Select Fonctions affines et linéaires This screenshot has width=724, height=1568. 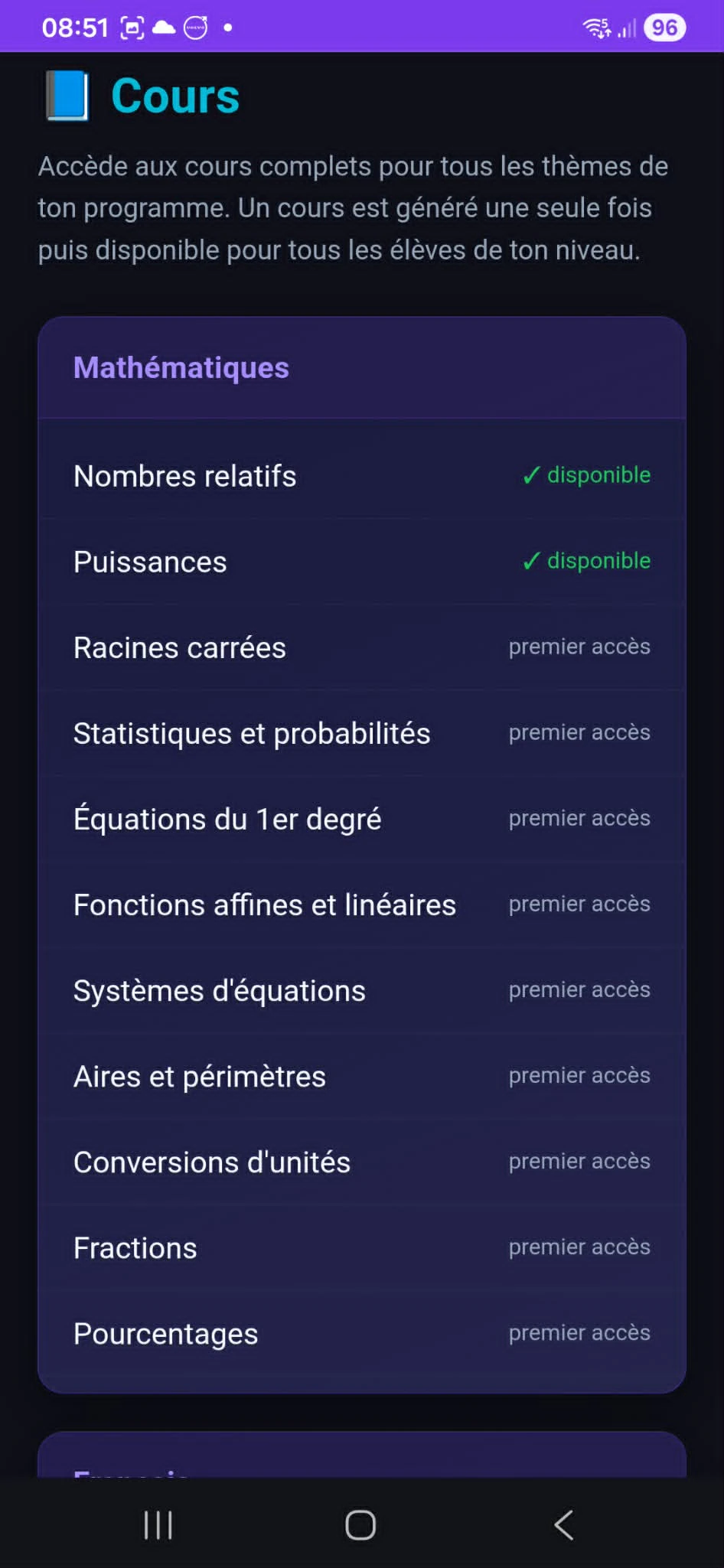[x=362, y=905]
